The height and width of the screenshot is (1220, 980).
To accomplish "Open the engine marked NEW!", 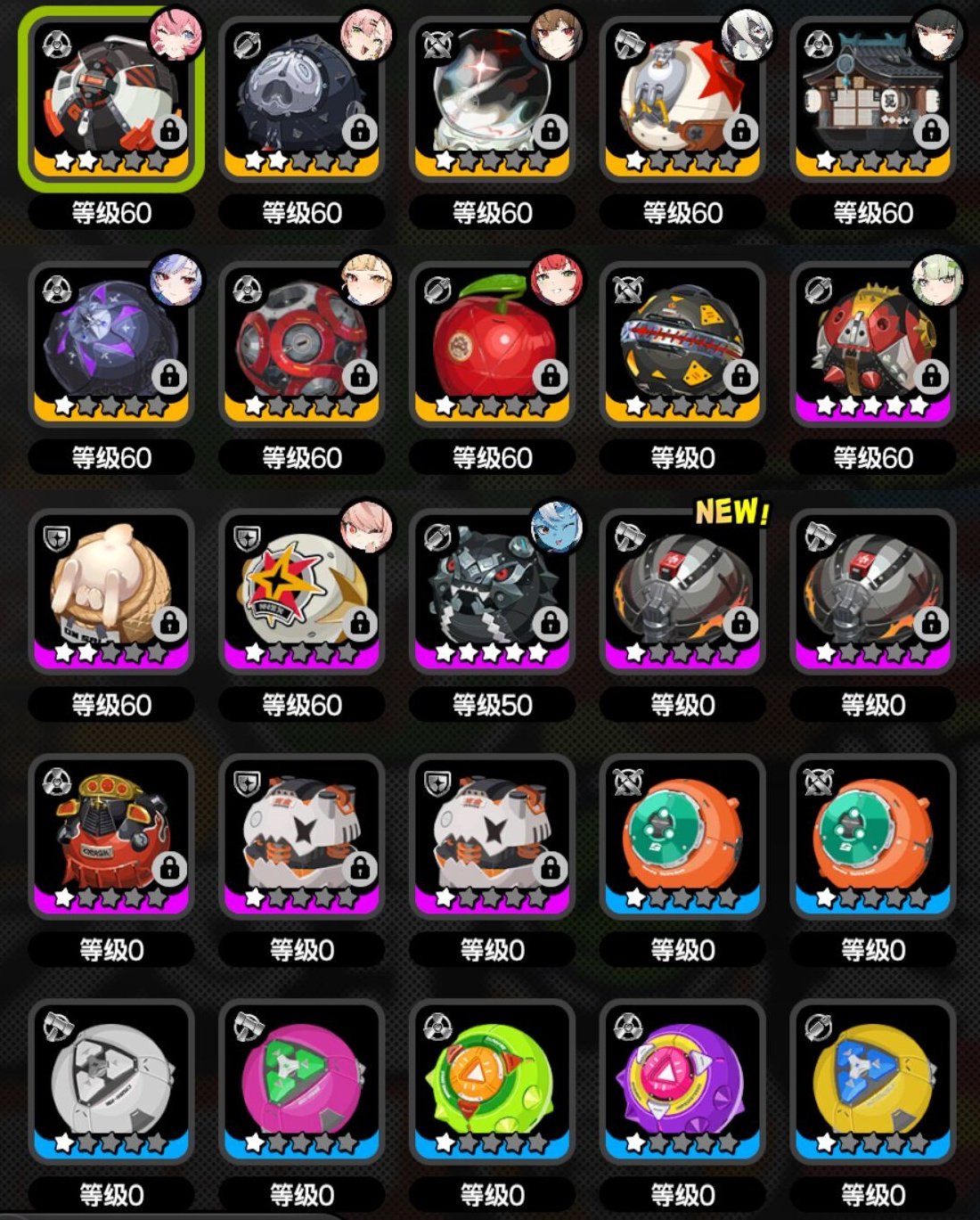I will click(x=683, y=590).
